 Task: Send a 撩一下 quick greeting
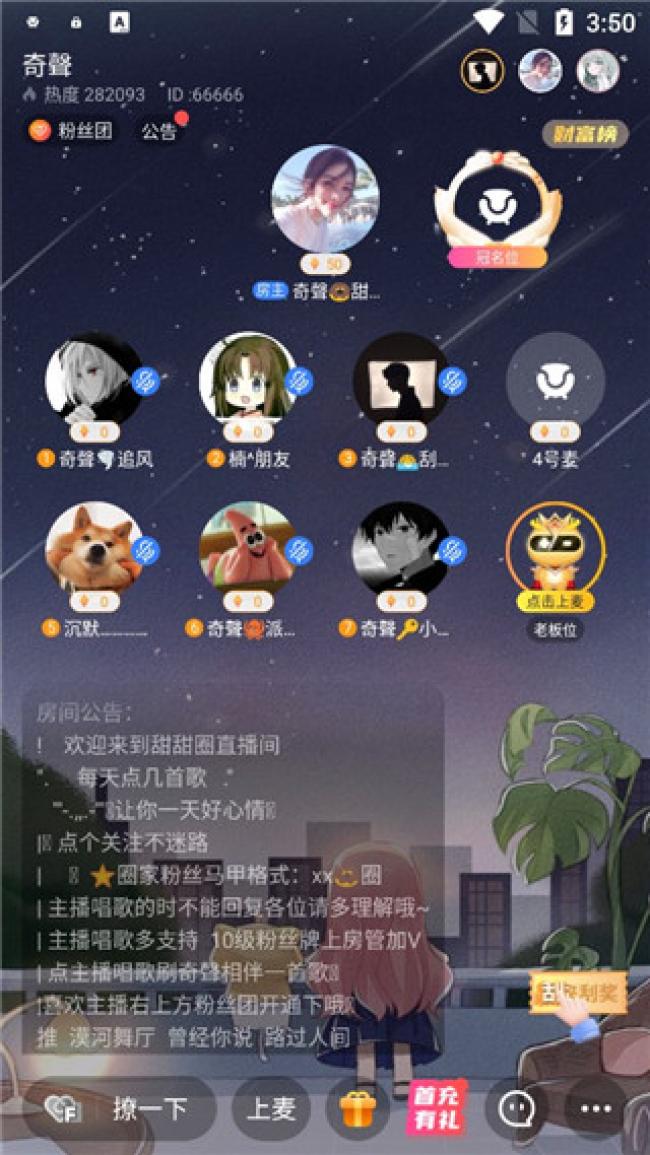pyautogui.click(x=150, y=1108)
